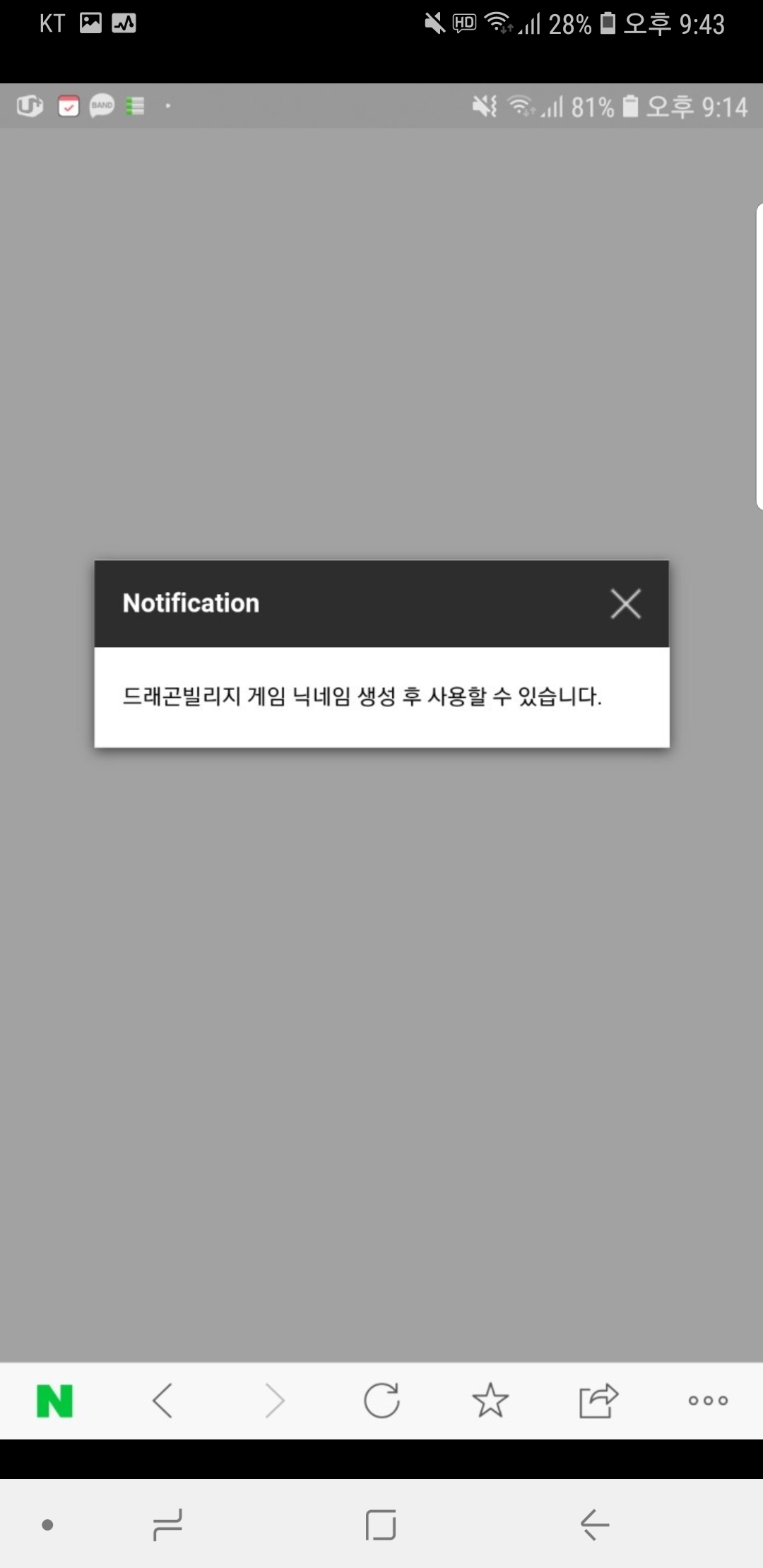Image resolution: width=763 pixels, height=1568 pixels.
Task: Close the Notification dialog
Action: (625, 604)
